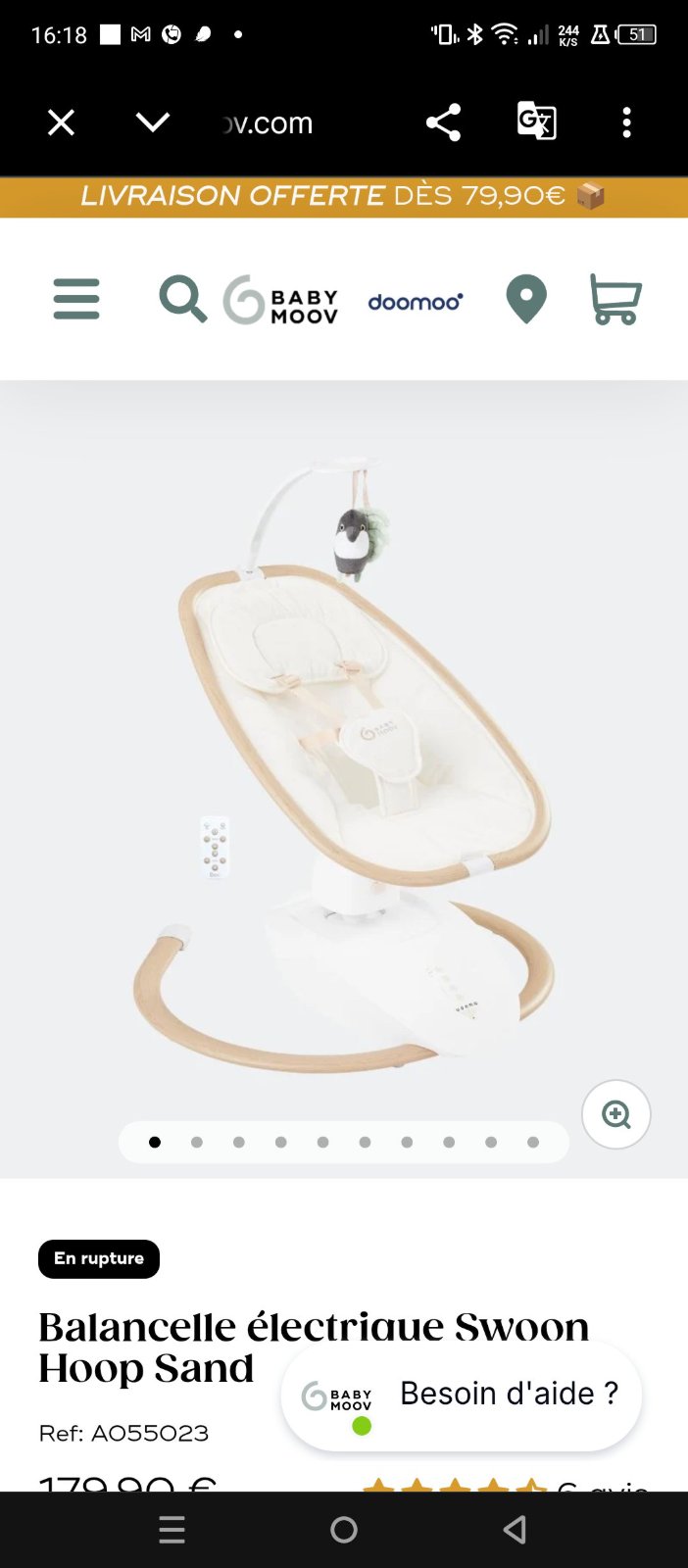Open the browser overflow menu

pos(627,122)
